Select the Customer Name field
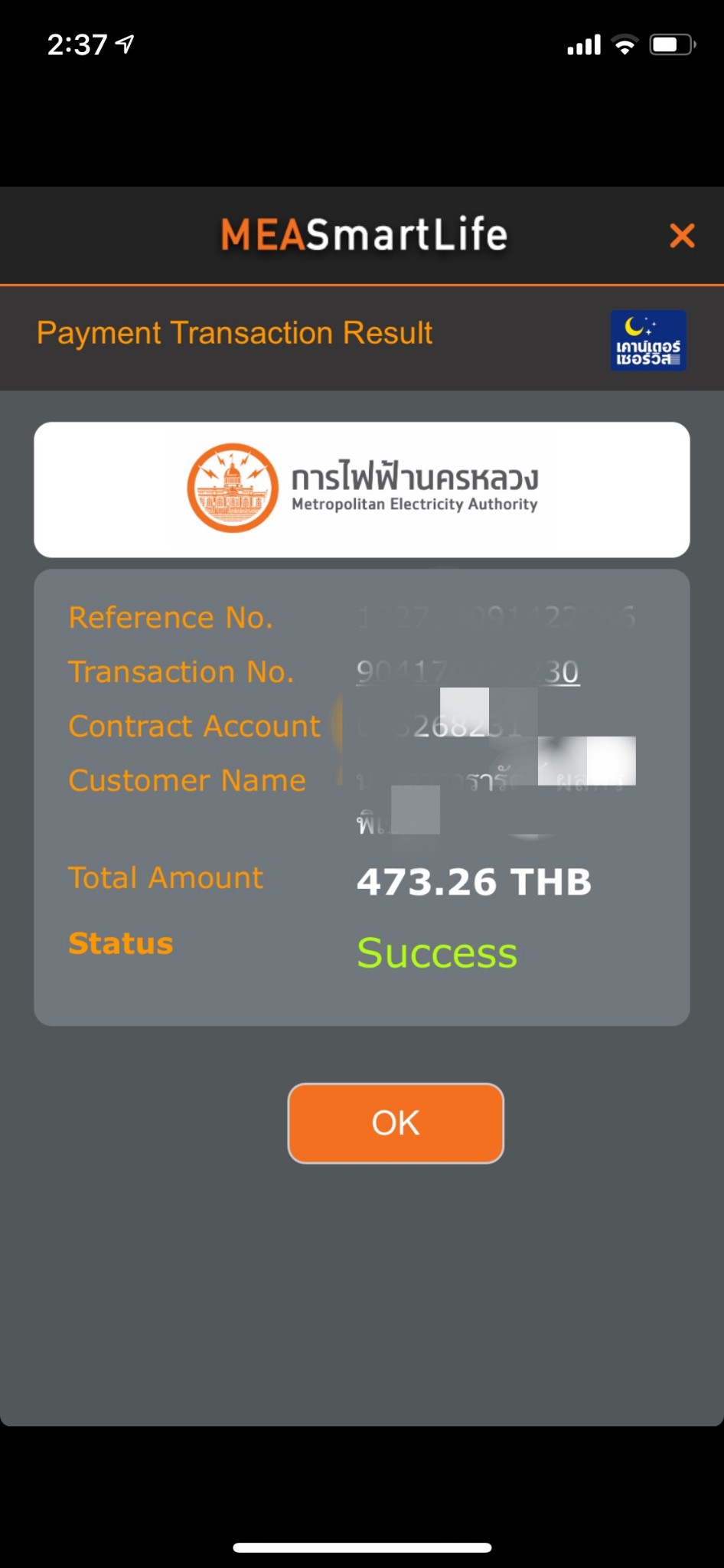Image resolution: width=724 pixels, height=1568 pixels. [x=187, y=780]
